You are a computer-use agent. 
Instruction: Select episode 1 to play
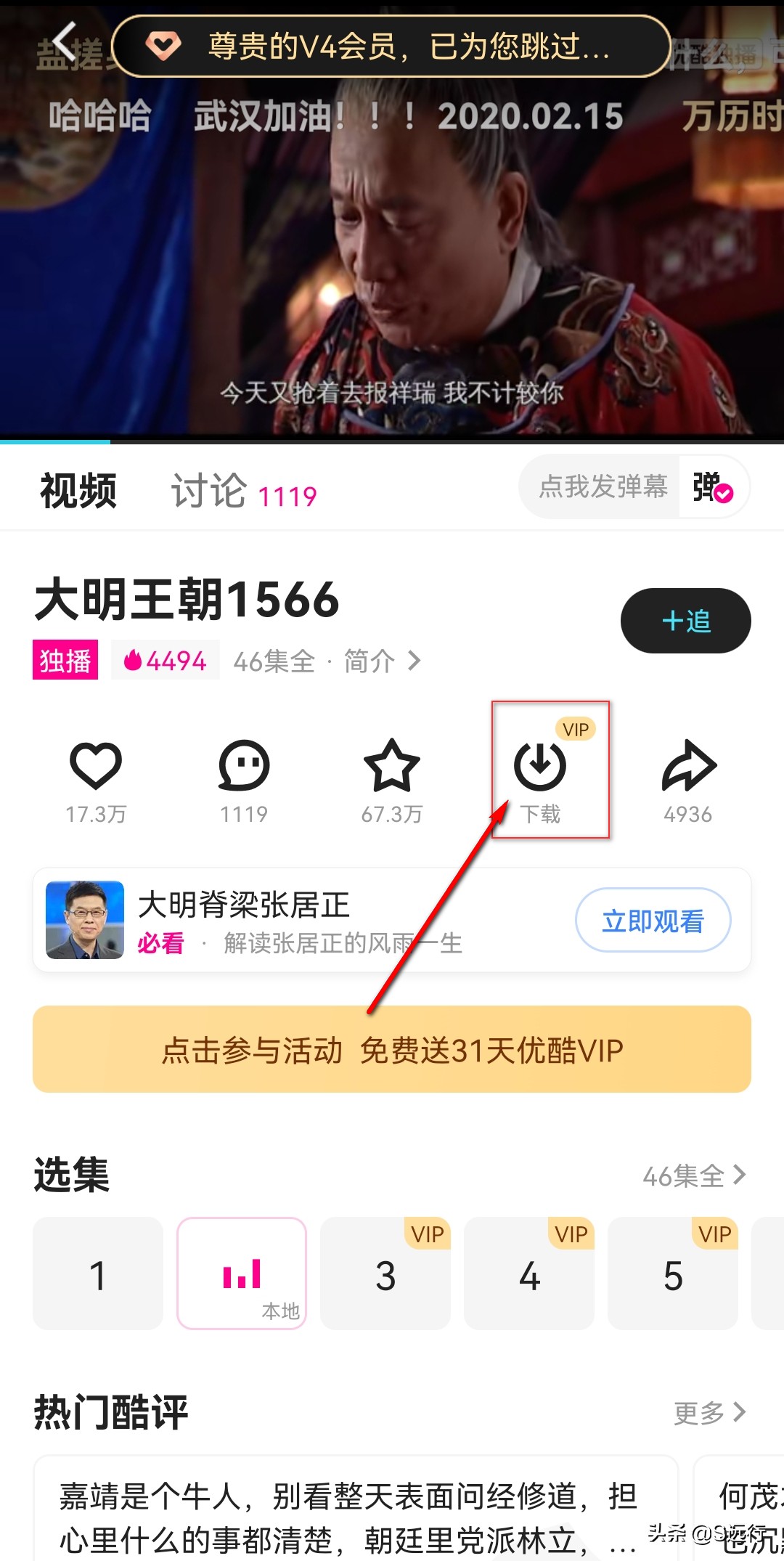point(97,1274)
